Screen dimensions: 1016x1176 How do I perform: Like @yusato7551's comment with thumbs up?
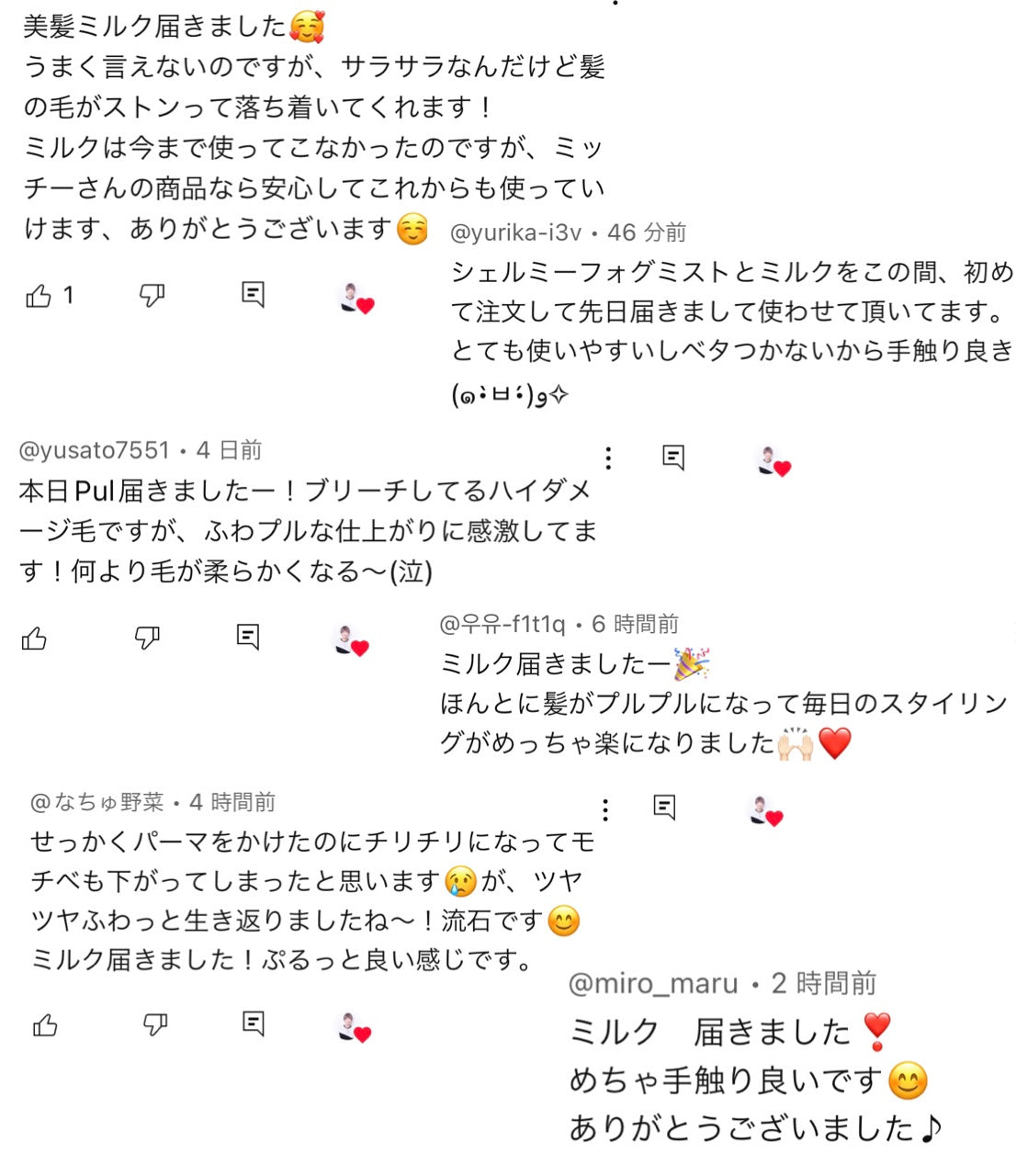coord(35,636)
